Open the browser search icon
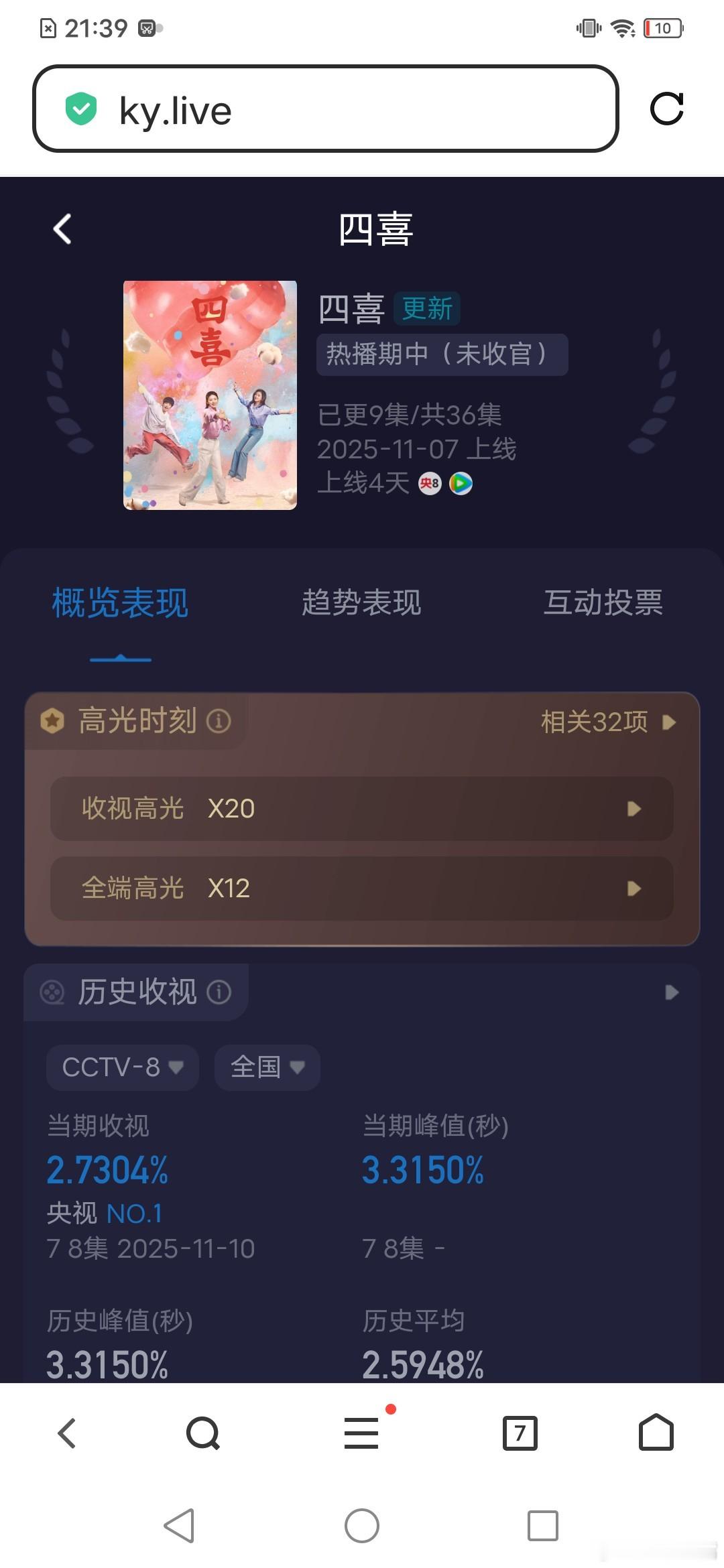 pyautogui.click(x=202, y=1433)
